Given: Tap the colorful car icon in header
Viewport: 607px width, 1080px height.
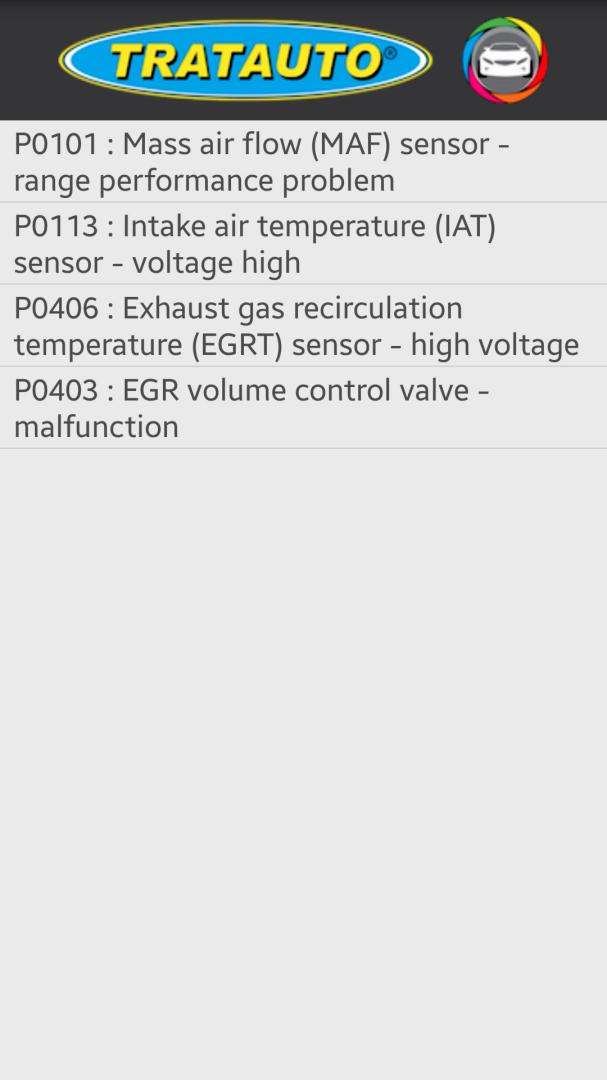Looking at the screenshot, I should point(505,60).
